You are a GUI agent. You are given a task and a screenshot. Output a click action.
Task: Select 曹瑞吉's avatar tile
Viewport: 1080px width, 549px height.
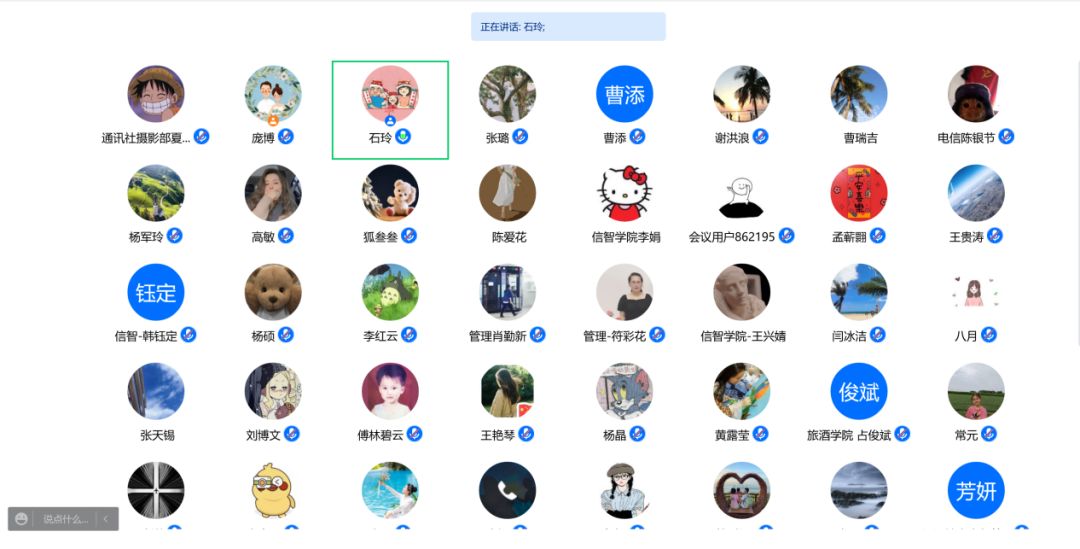click(x=858, y=95)
